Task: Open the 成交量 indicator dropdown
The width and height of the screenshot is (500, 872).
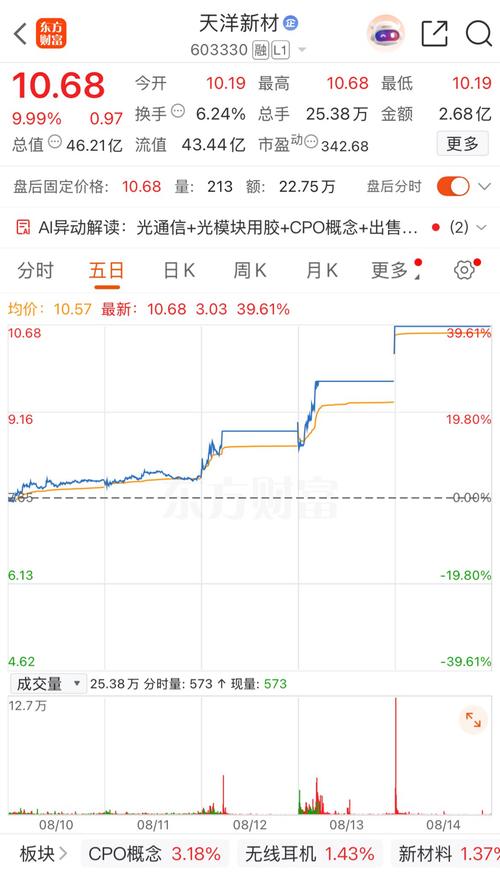Action: pos(48,683)
